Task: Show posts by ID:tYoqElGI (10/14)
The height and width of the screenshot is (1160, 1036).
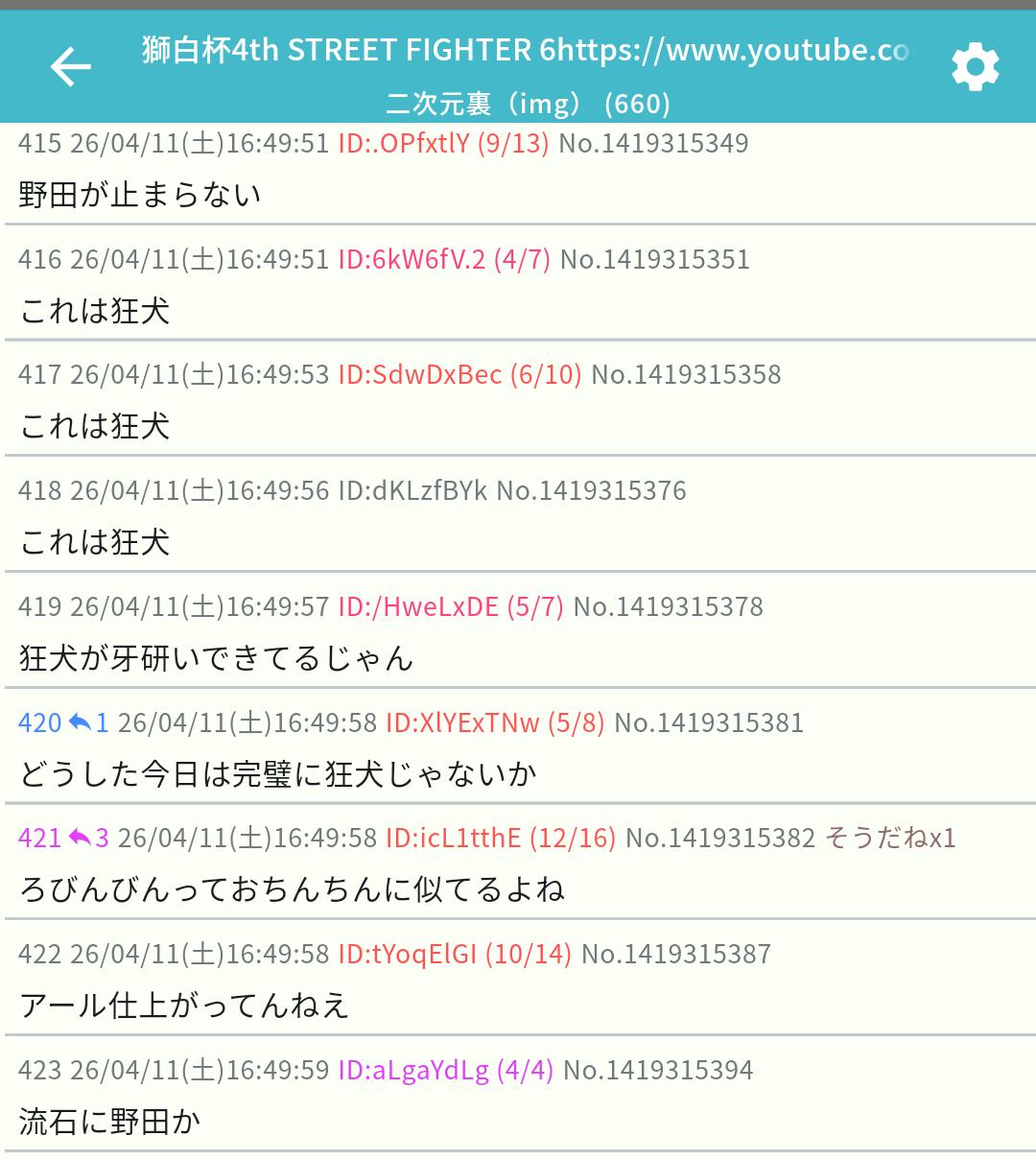Action: click(x=455, y=954)
